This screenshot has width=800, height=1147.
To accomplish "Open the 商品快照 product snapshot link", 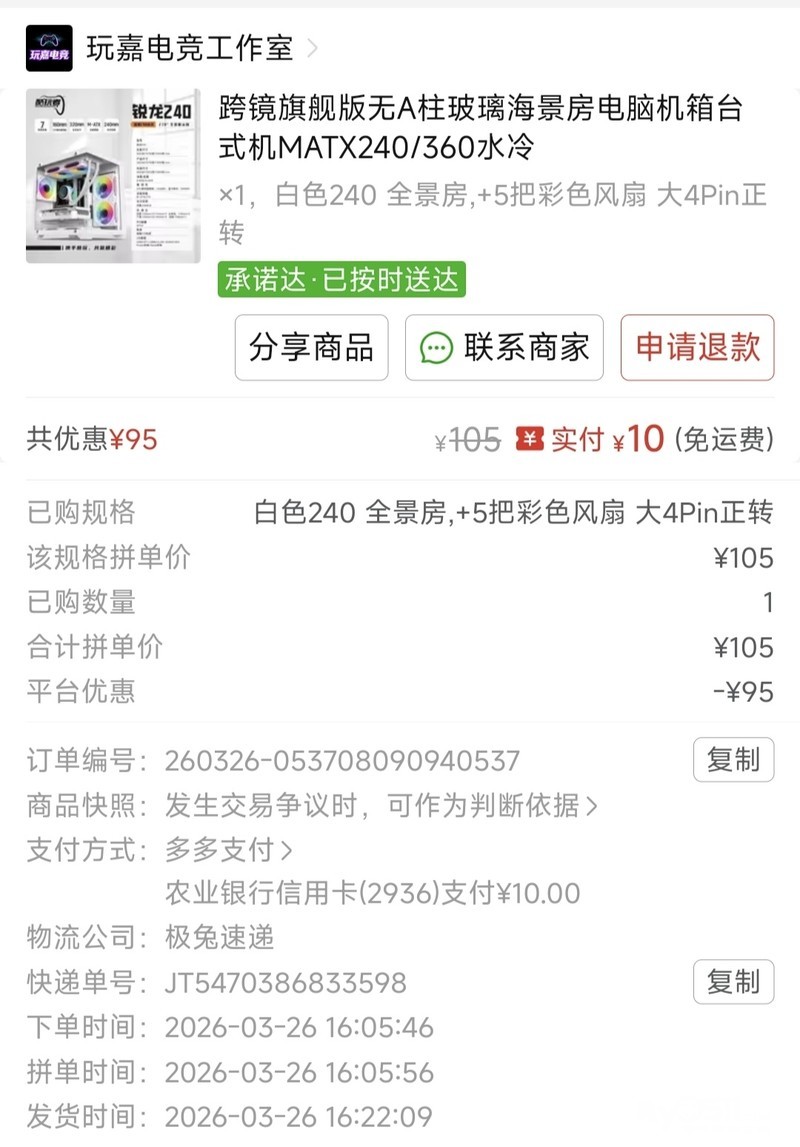I will coord(381,805).
